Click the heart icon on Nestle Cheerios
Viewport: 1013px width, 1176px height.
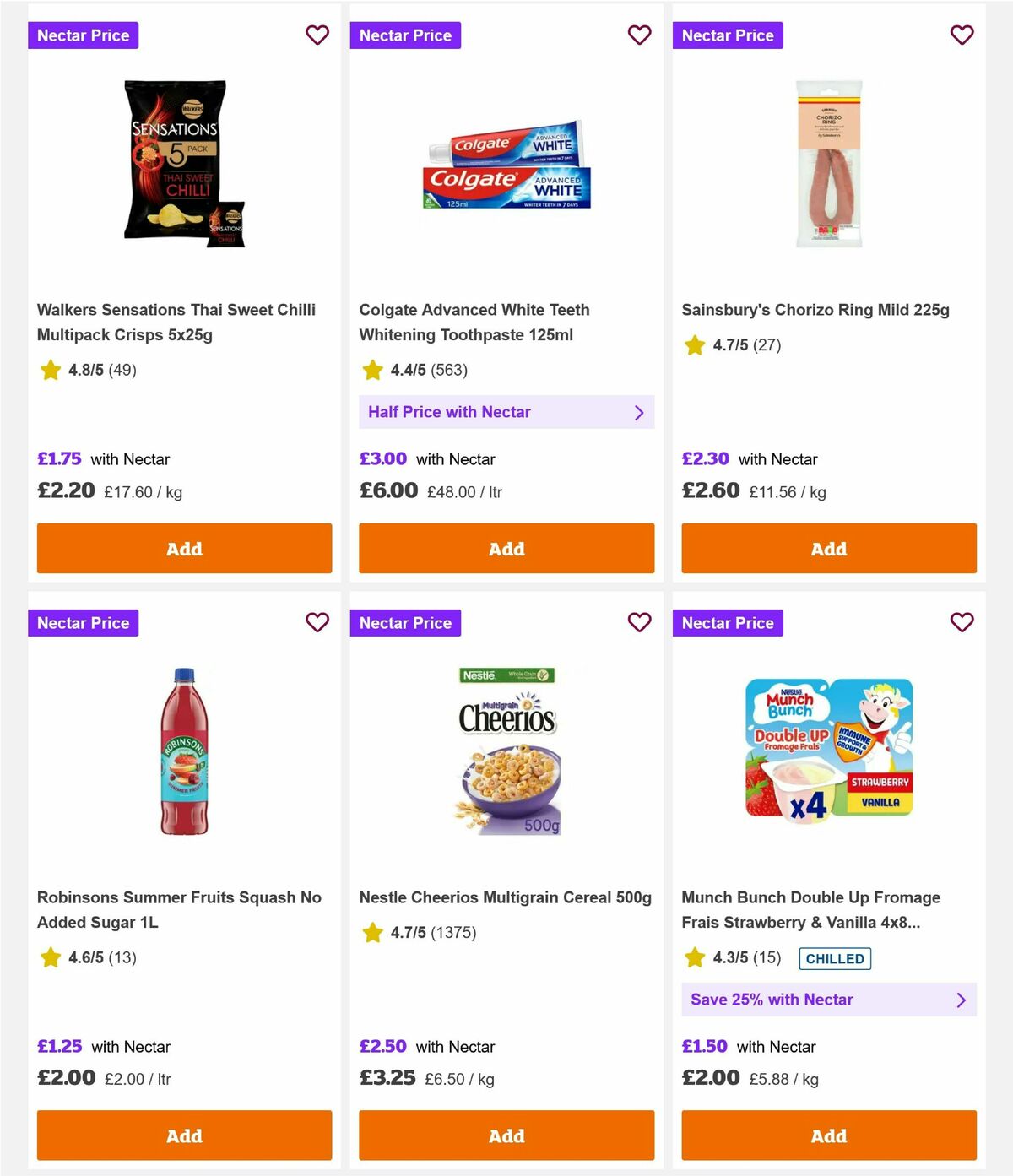tap(640, 622)
